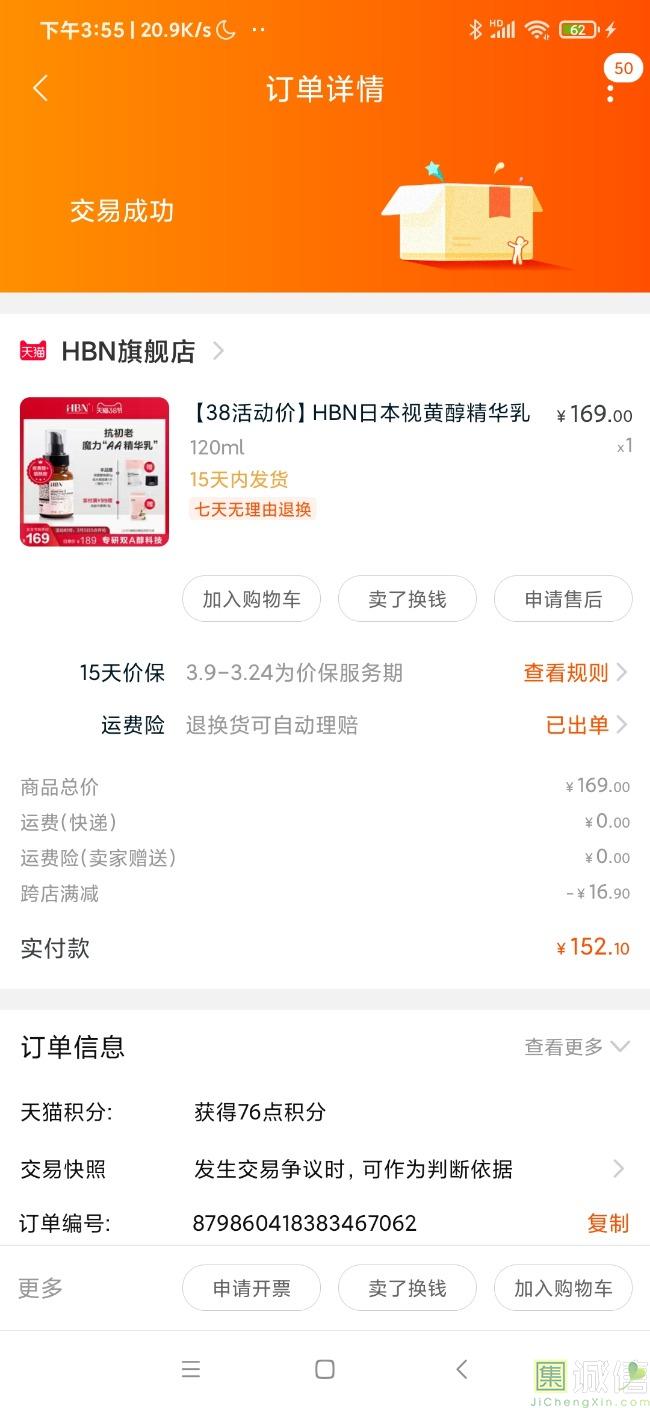
Task: Open the three-dot overflow menu
Action: pos(610,90)
